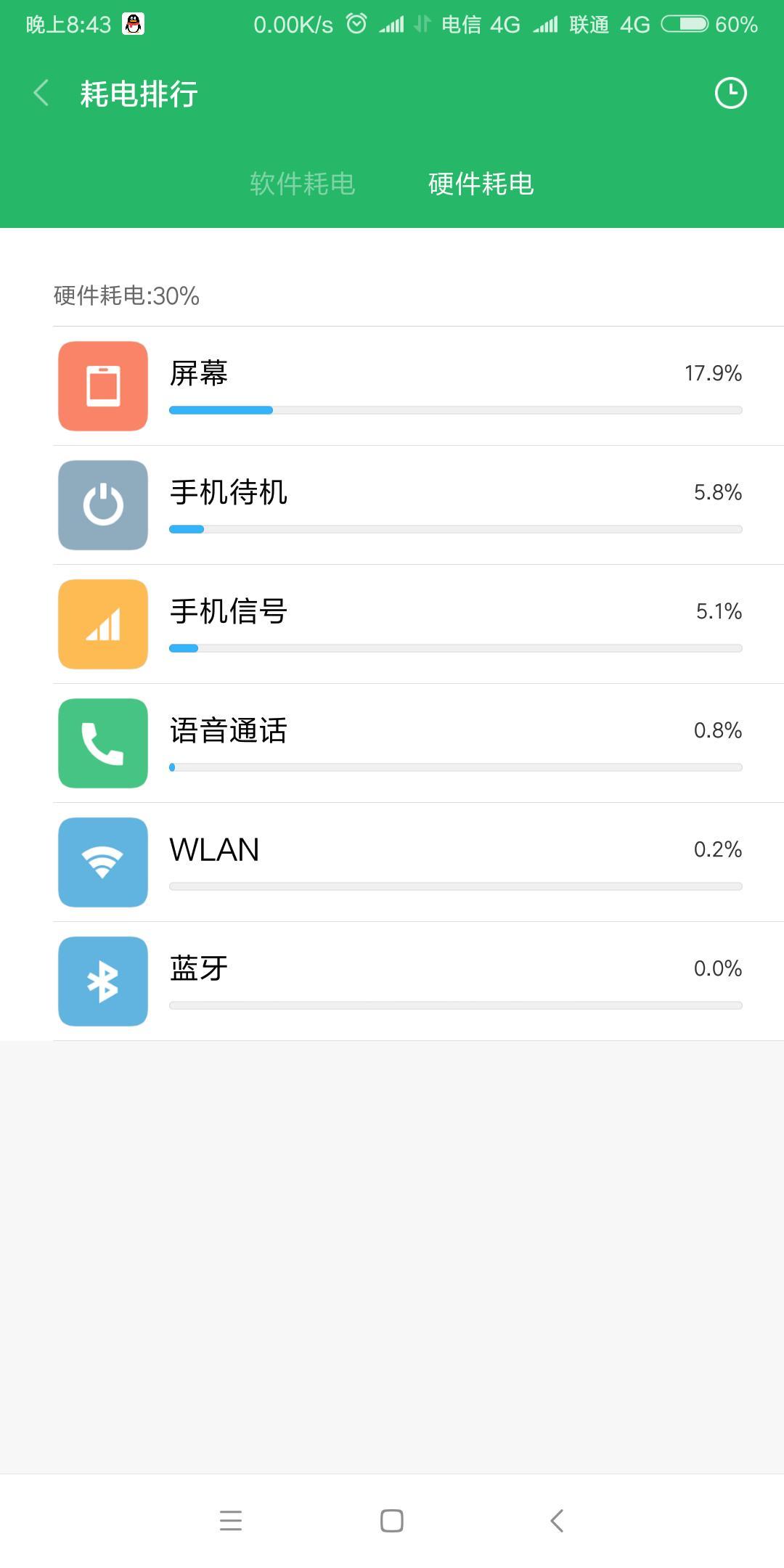784x1568 pixels.
Task: Tap the standby power (手机待机) icon
Action: click(102, 505)
